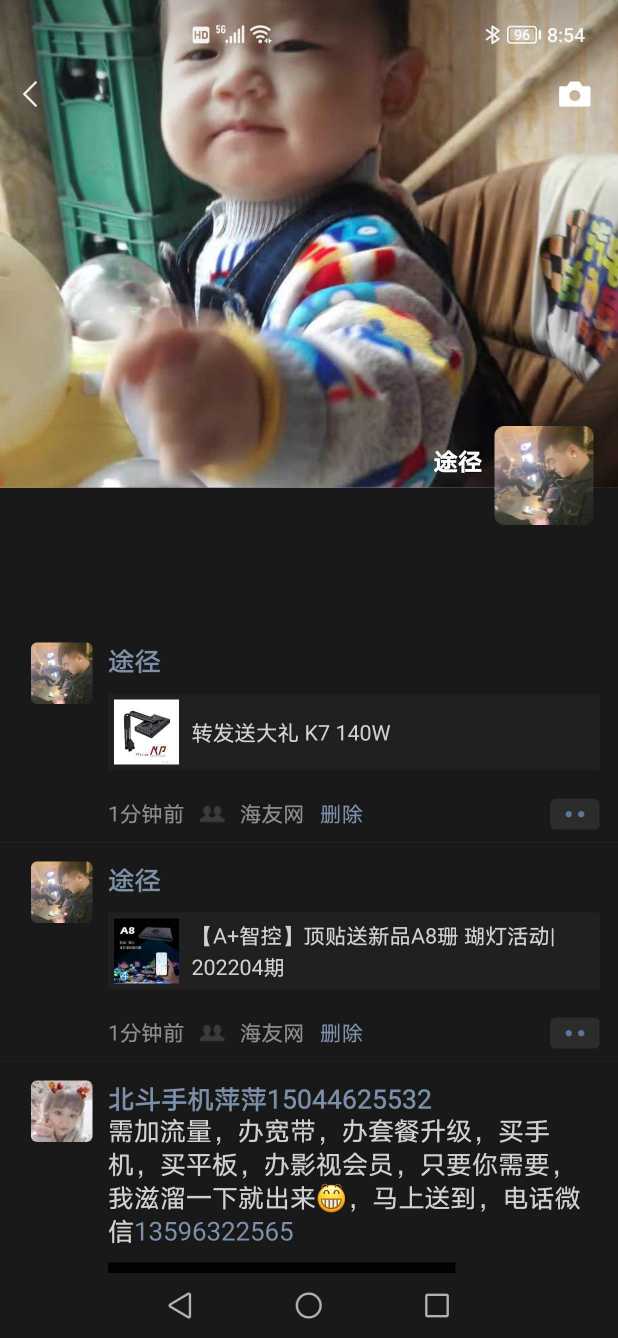Open the profile avatar beside cover name 途径
Image resolution: width=618 pixels, height=1338 pixels.
pos(543,475)
